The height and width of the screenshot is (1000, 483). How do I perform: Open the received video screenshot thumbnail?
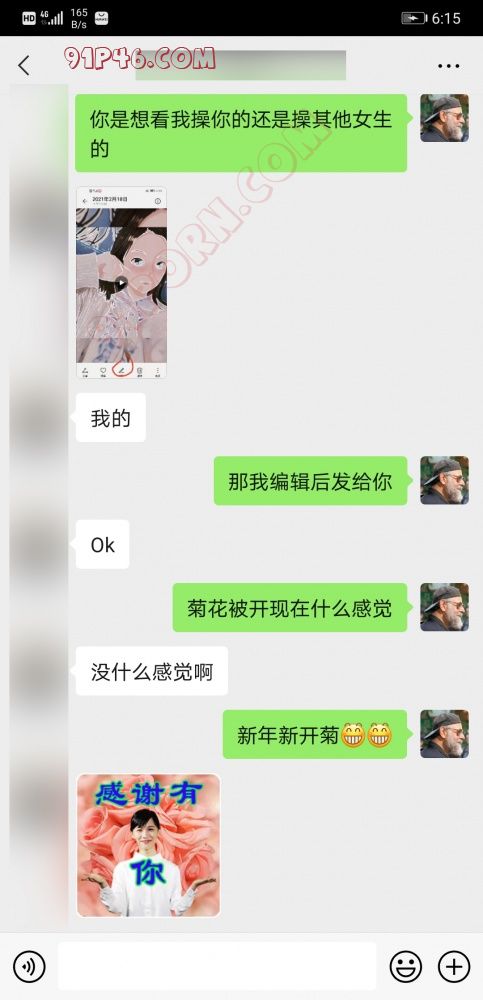121,283
